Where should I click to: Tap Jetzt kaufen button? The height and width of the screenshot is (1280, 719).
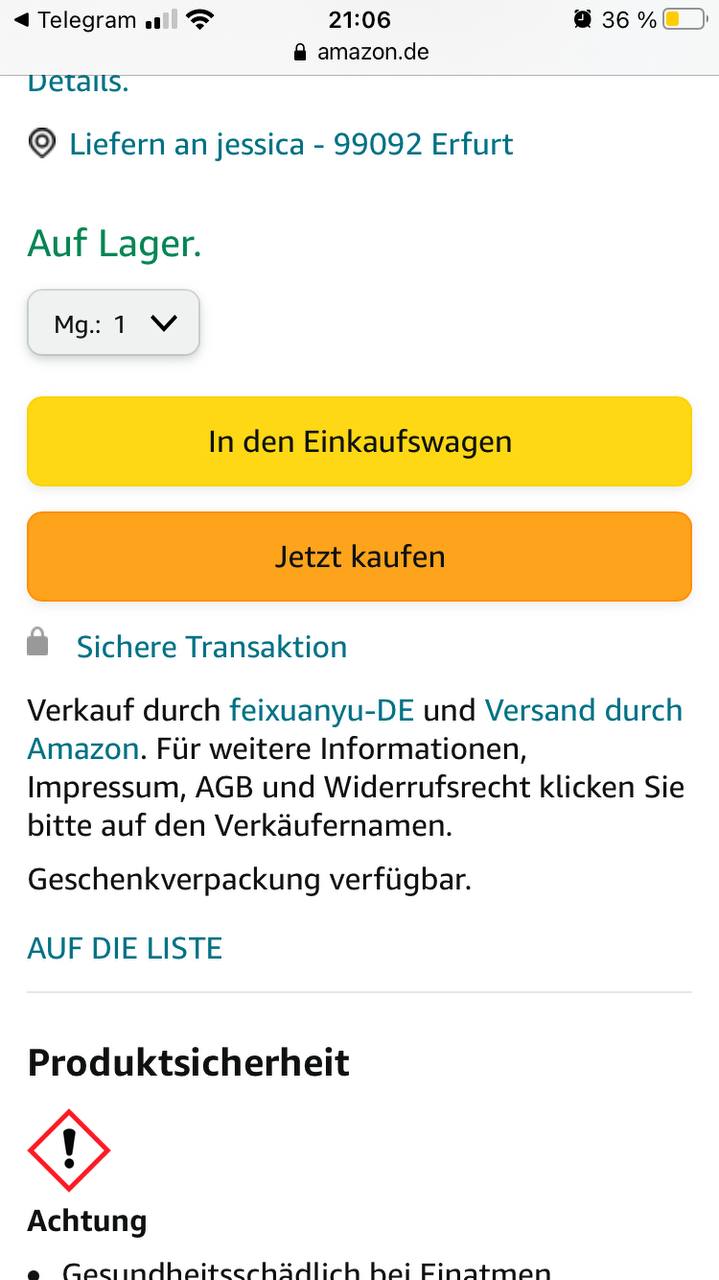359,557
